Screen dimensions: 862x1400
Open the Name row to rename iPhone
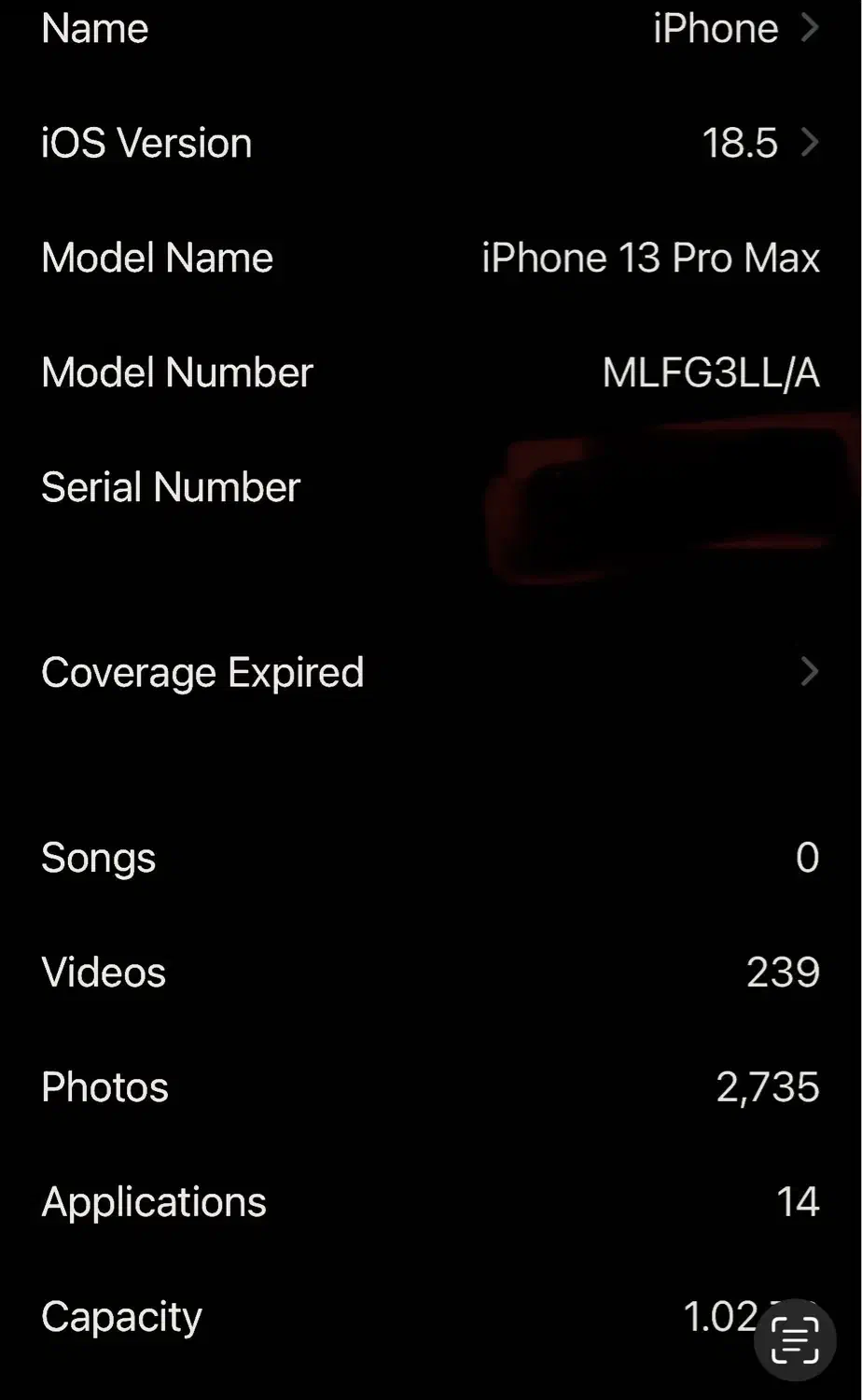[431, 29]
